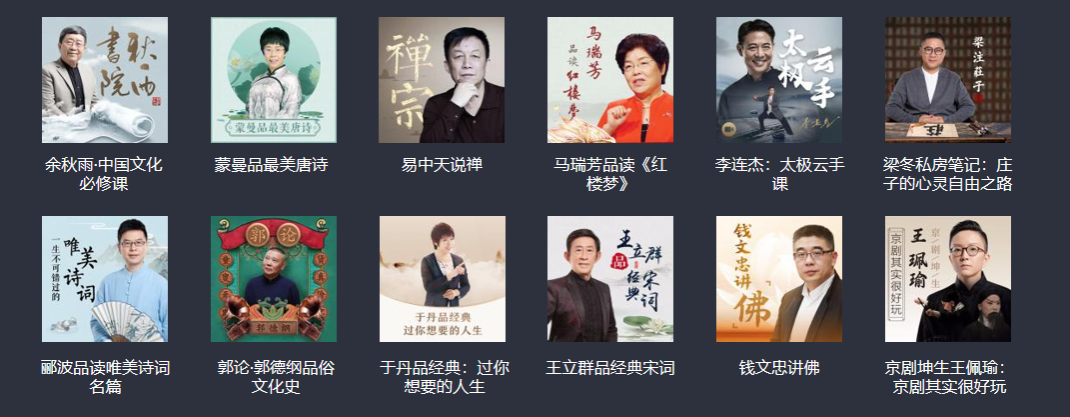
Task: Open 于丹品经典 course tile
Action: (x=441, y=279)
